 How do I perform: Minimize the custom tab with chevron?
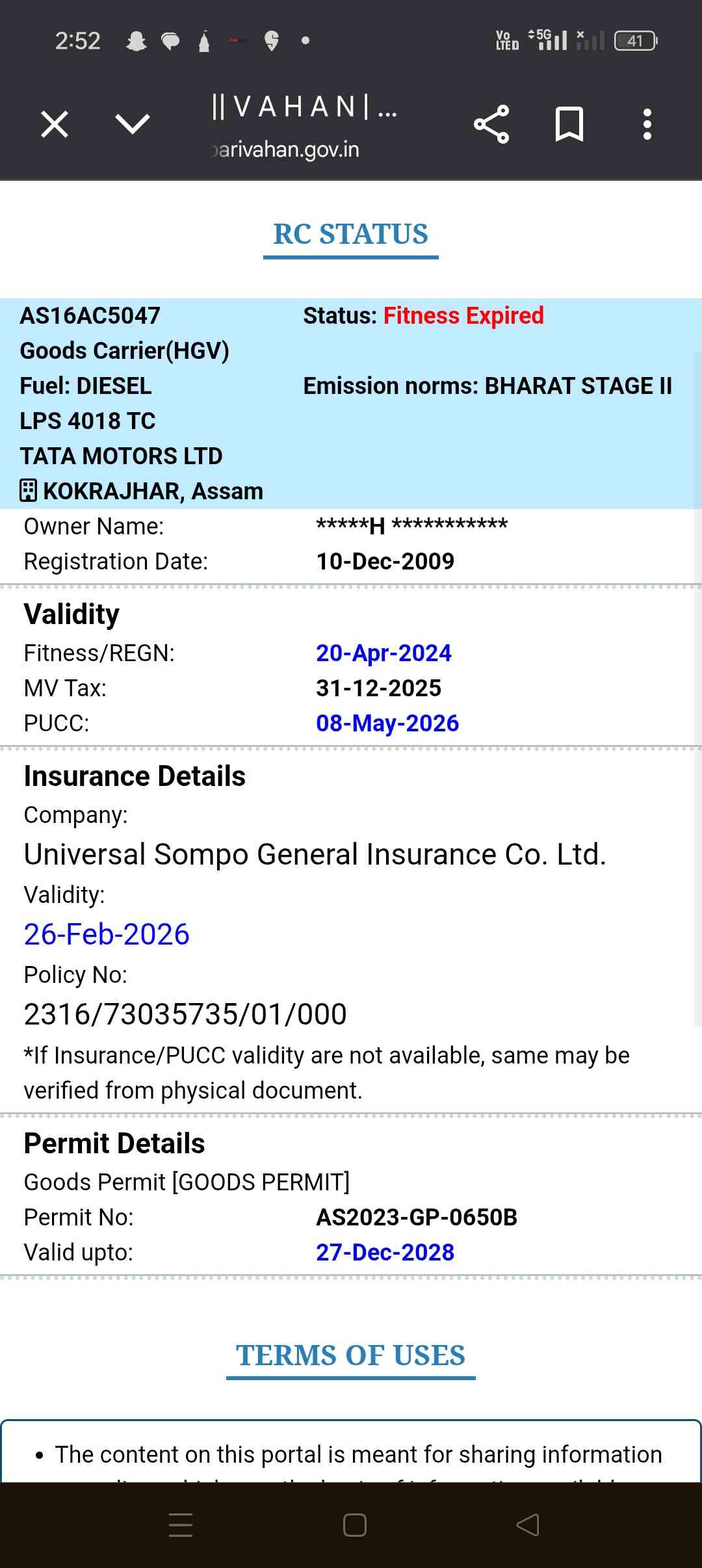pos(132,124)
